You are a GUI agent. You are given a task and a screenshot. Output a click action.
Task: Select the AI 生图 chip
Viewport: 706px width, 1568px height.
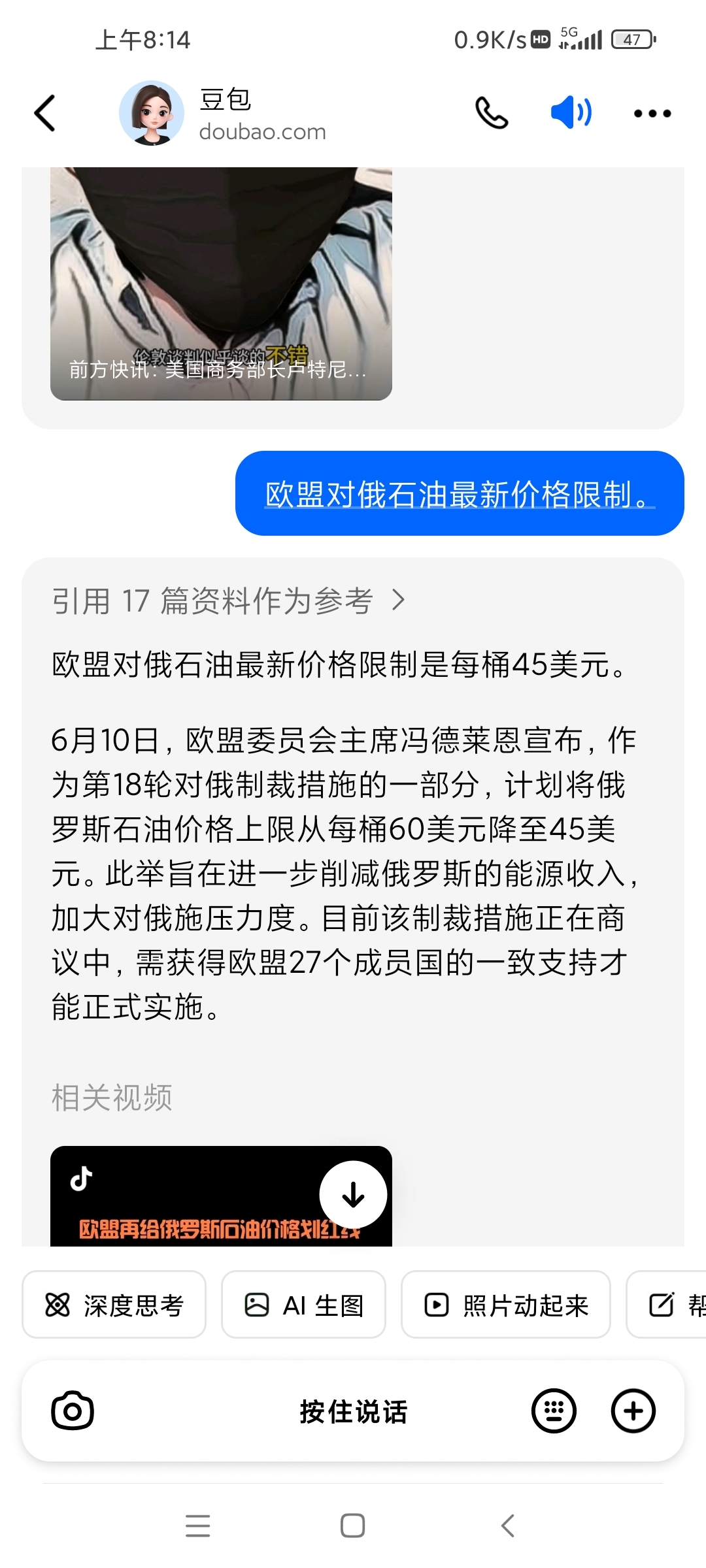(x=303, y=1305)
